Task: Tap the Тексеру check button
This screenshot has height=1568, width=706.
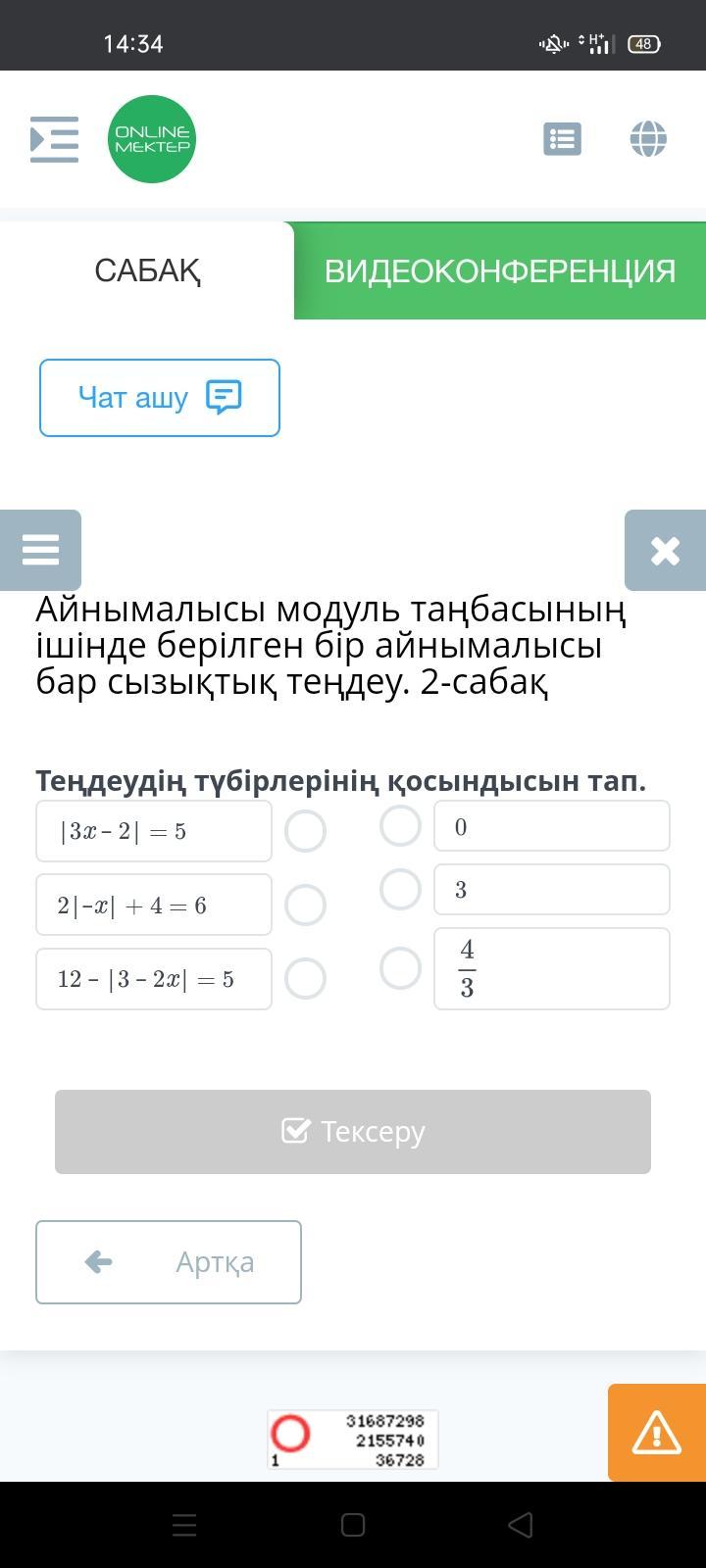Action: (353, 1132)
